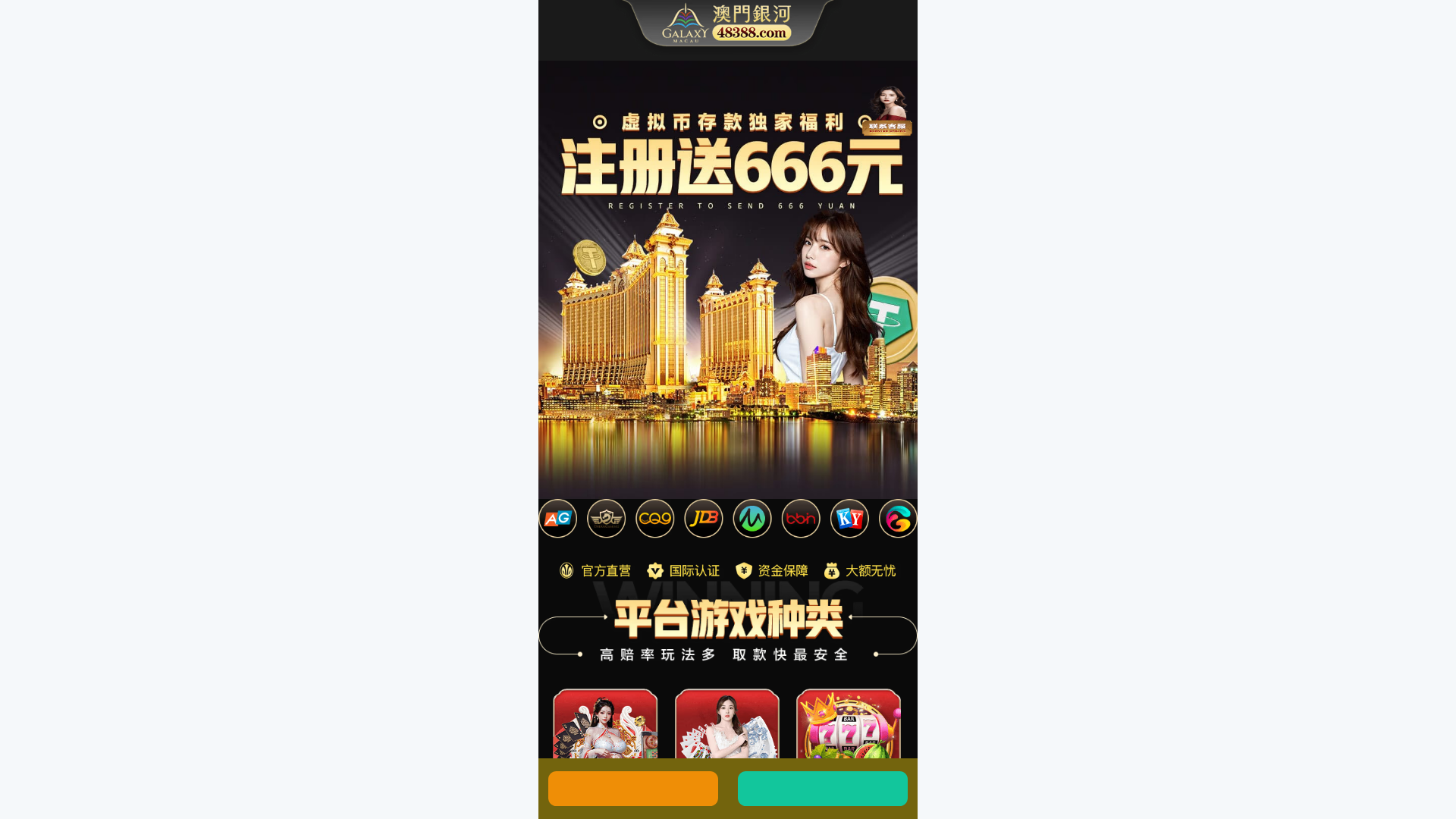
Task: Open the game tile with red poker cards
Action: coord(726,723)
